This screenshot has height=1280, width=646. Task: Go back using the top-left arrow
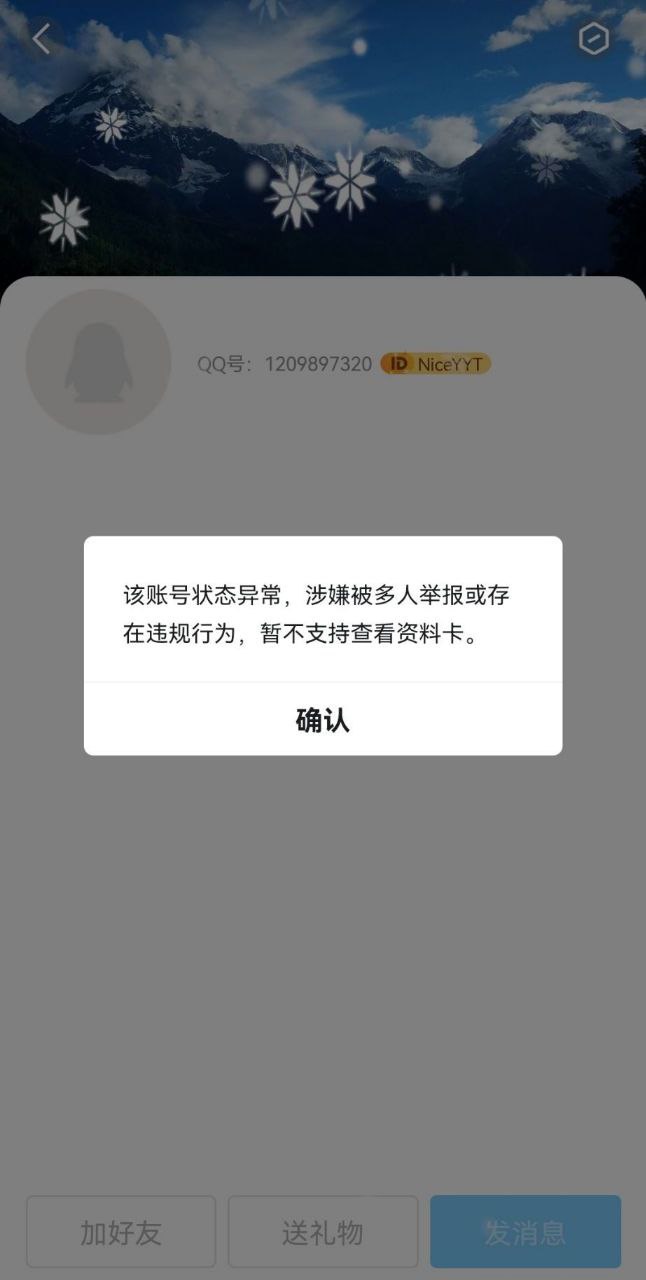point(41,39)
